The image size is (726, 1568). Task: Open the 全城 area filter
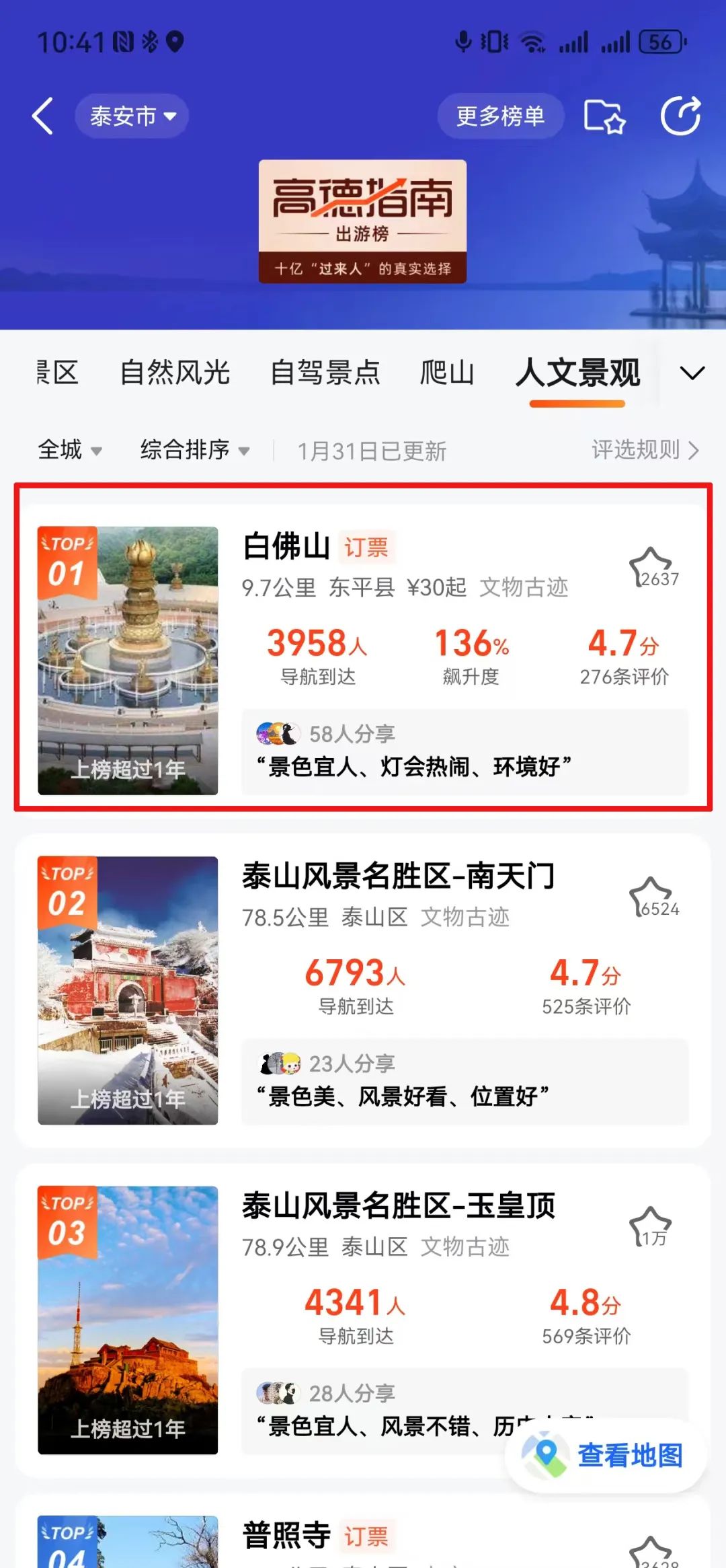coord(69,449)
